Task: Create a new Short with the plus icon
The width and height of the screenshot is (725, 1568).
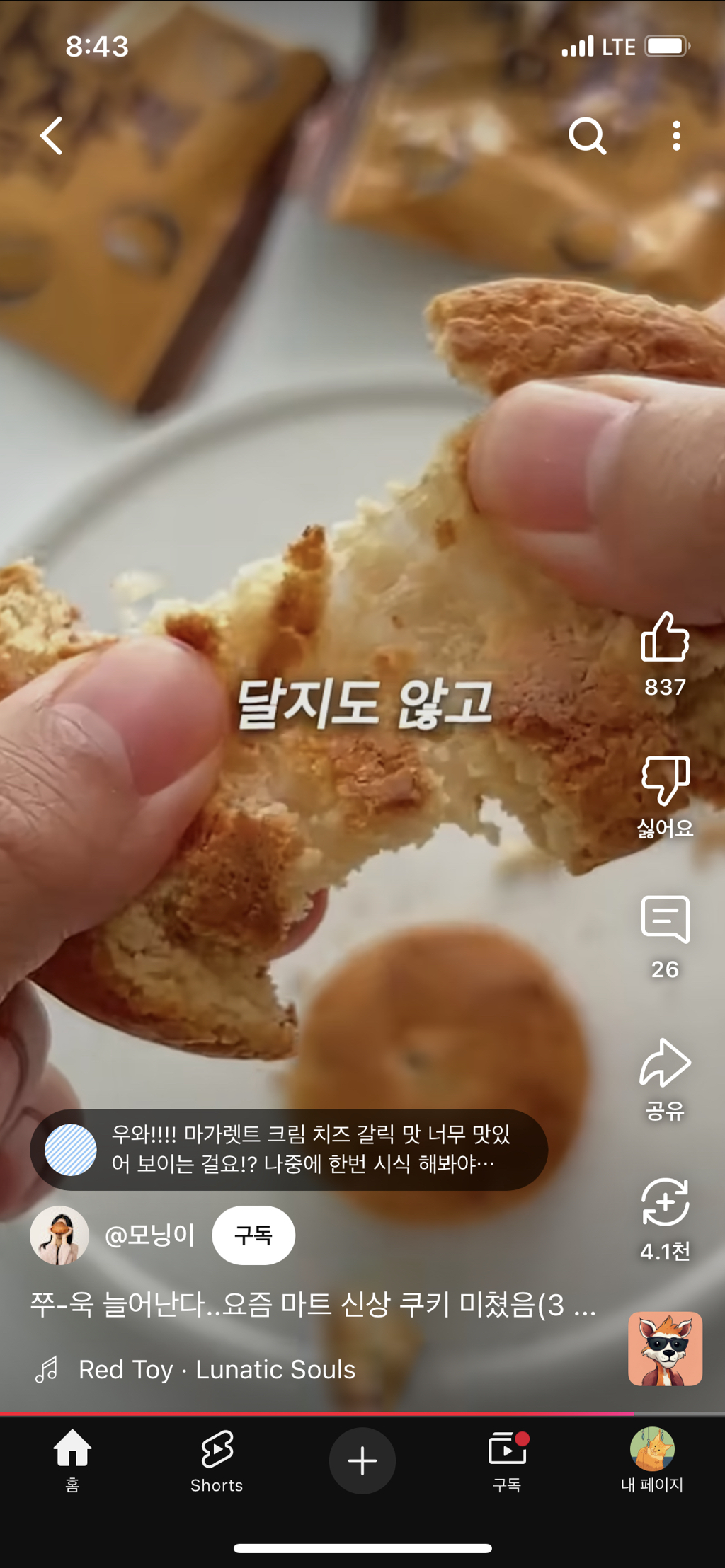Action: point(362,1459)
